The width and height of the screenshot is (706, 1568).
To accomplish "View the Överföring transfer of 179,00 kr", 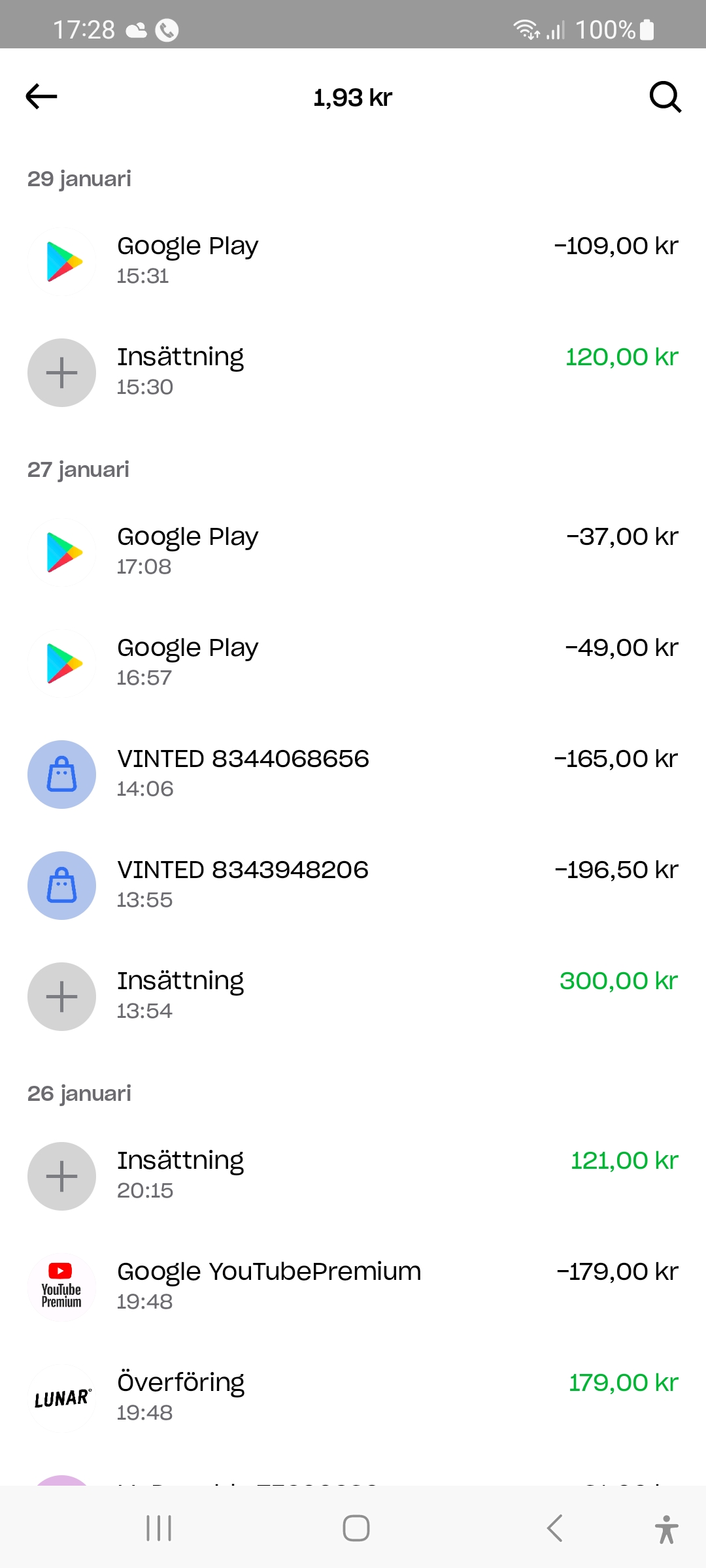I will (353, 1397).
